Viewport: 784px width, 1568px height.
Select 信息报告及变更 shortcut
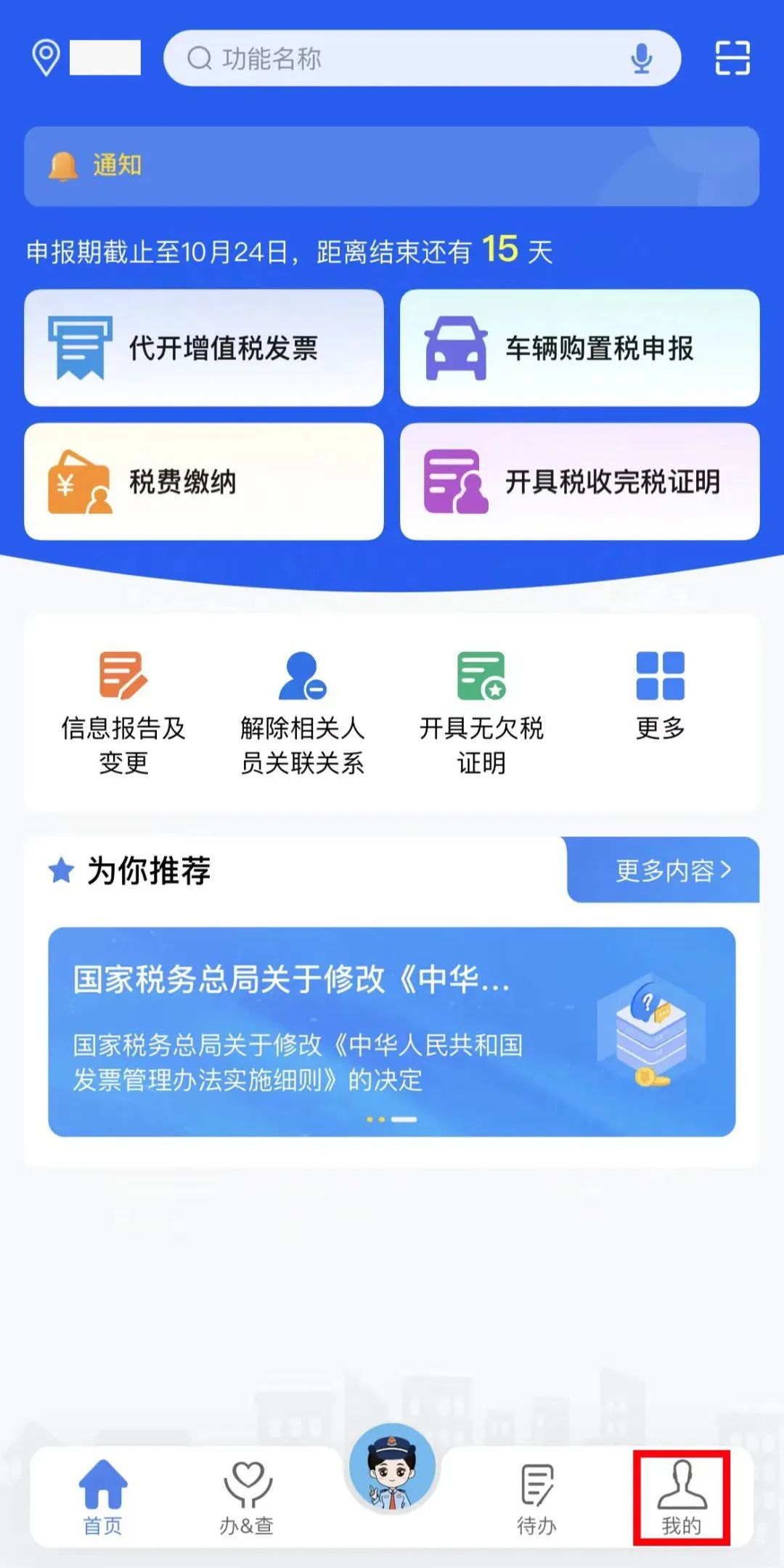[x=123, y=713]
